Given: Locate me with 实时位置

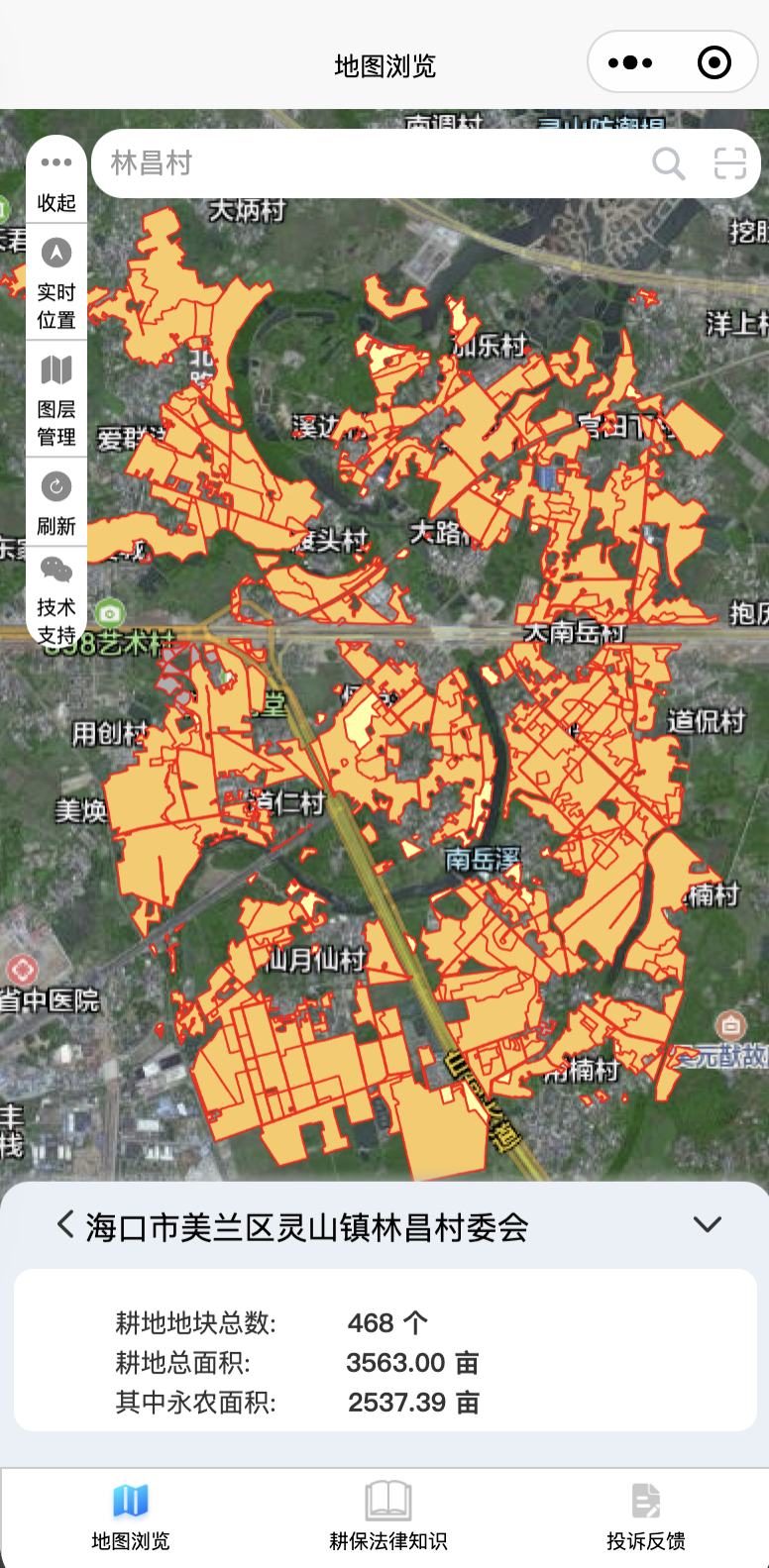Looking at the screenshot, I should point(56,282).
